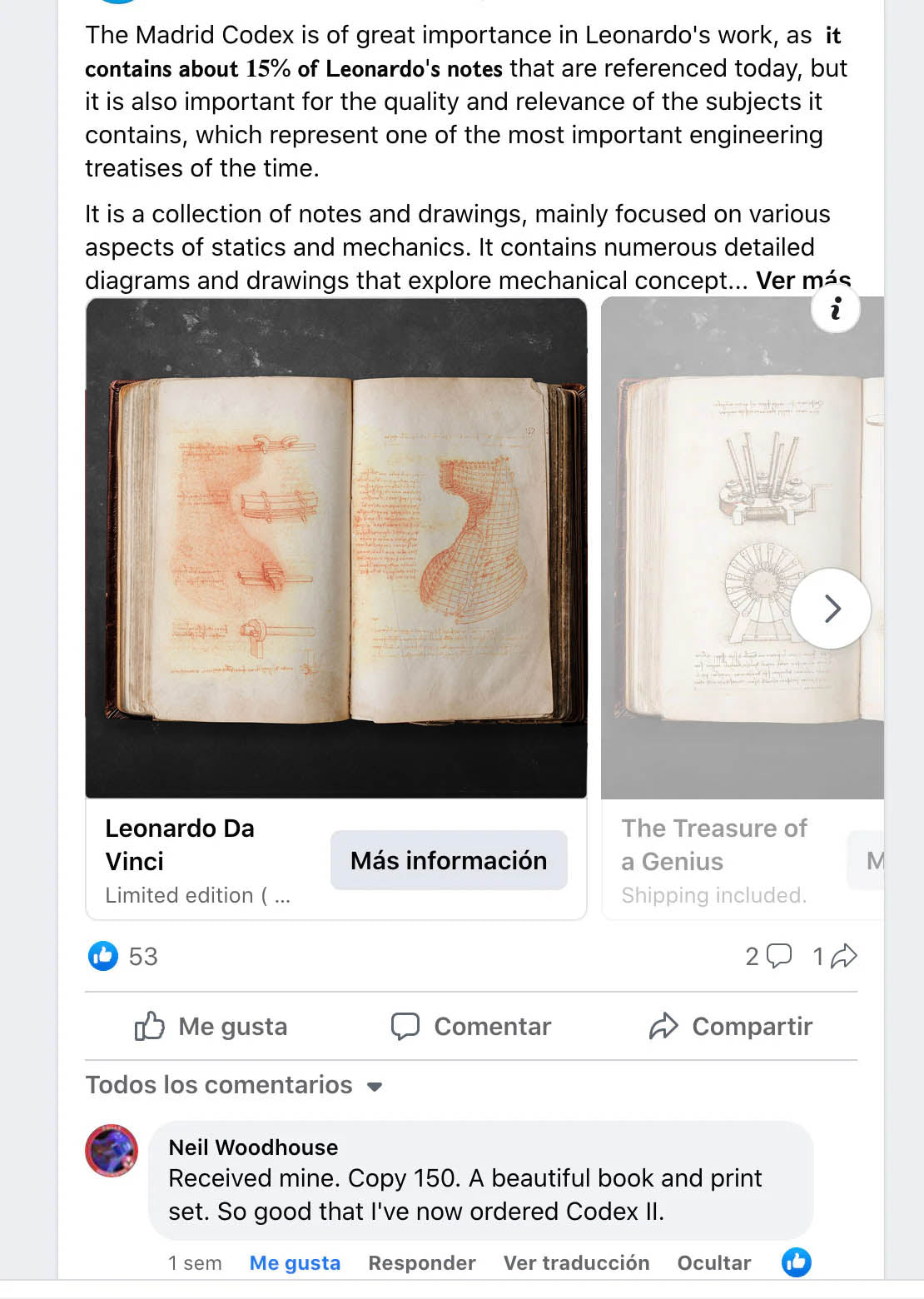Image resolution: width=924 pixels, height=1299 pixels.
Task: Expand post text with Ver más
Action: 802,281
